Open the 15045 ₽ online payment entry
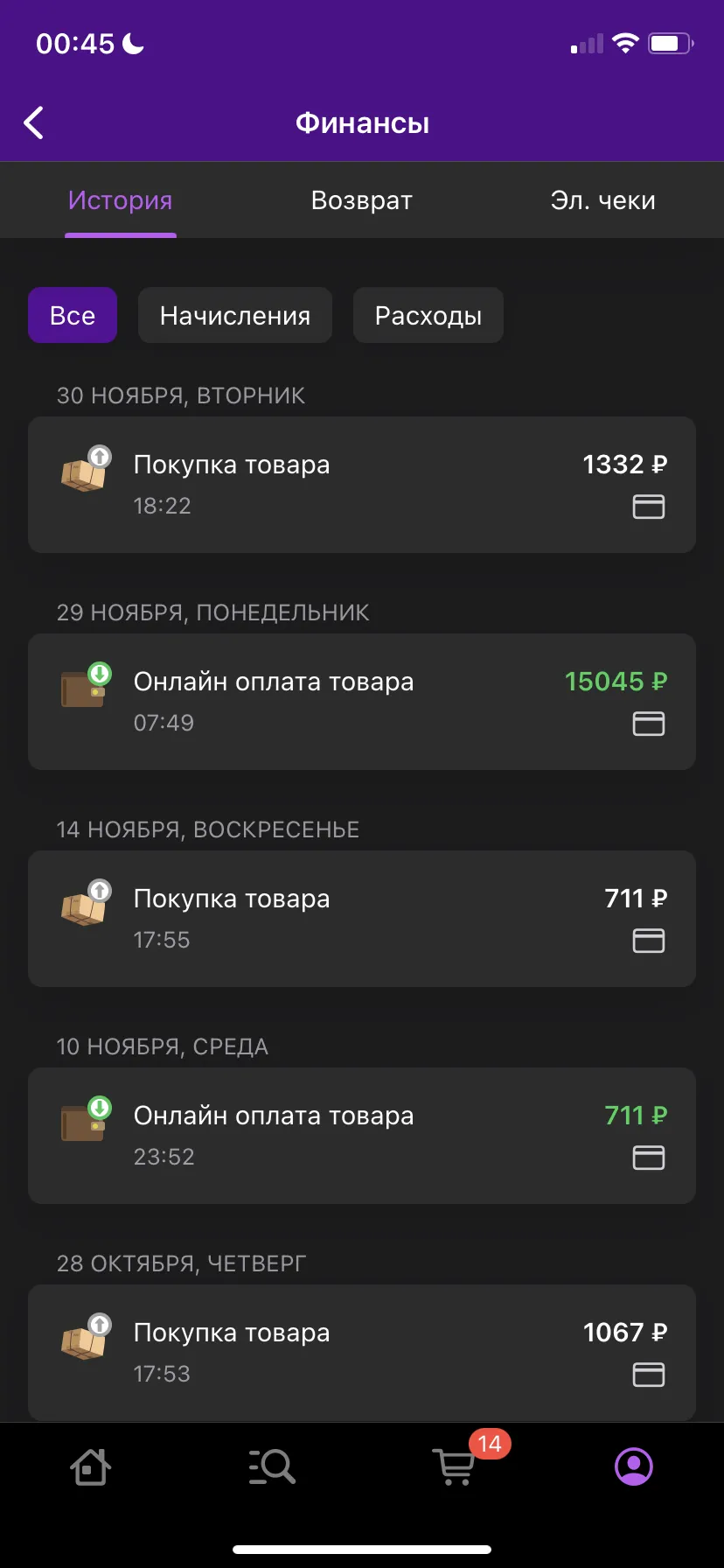 tap(362, 702)
